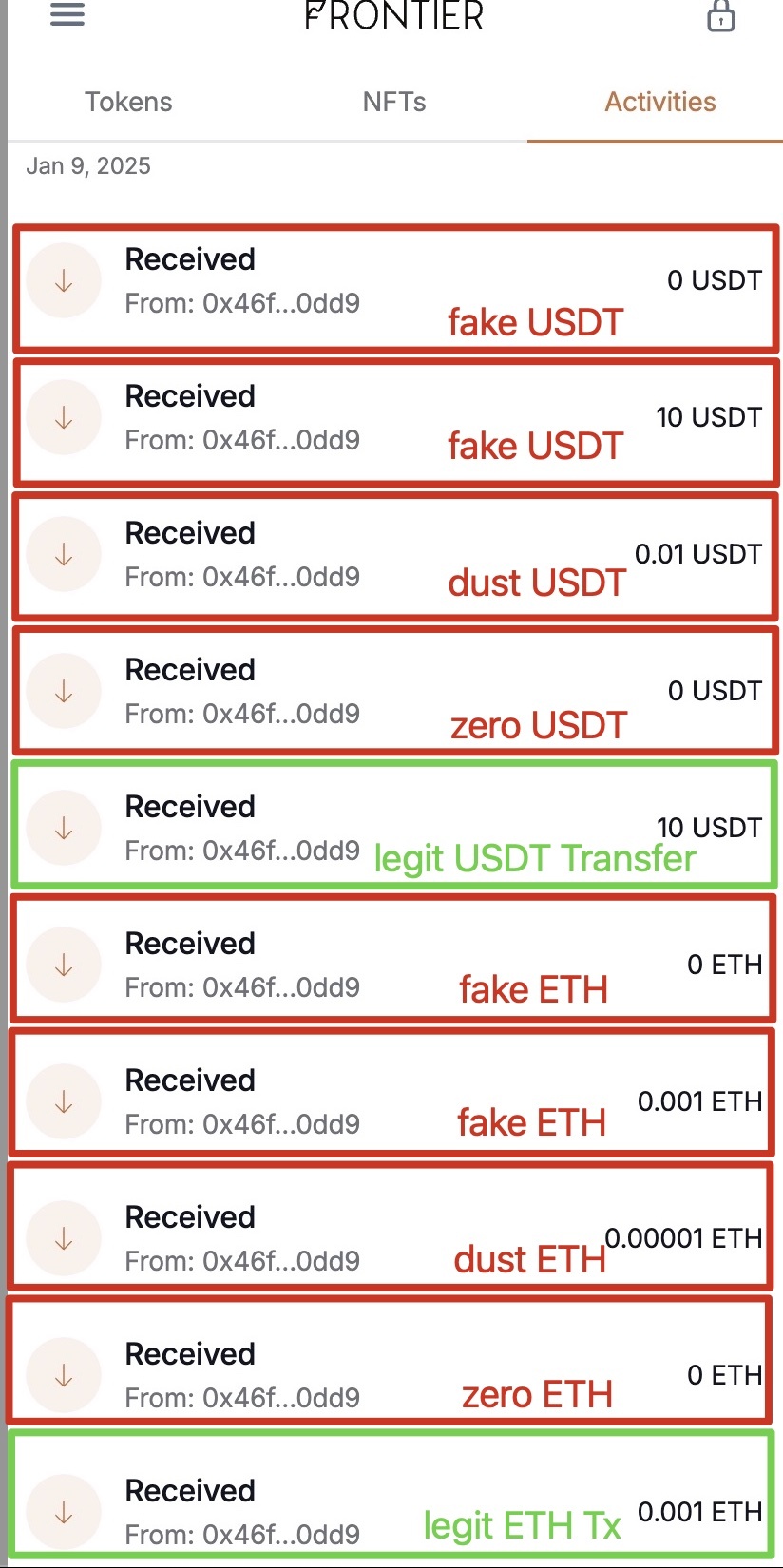Switch to the Tokens tab
The width and height of the screenshot is (783, 1568).
coord(128,102)
